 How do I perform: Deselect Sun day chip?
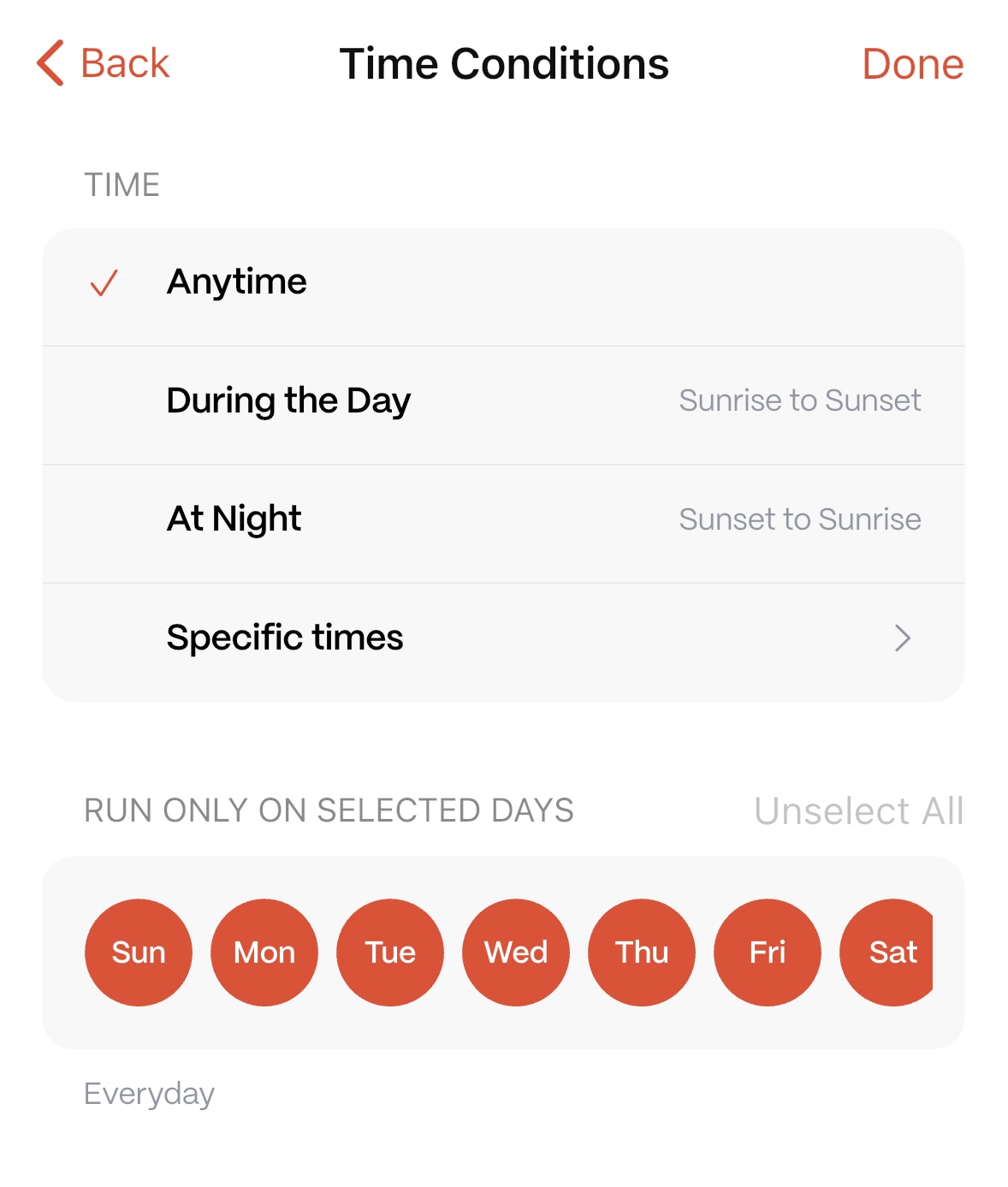(139, 953)
